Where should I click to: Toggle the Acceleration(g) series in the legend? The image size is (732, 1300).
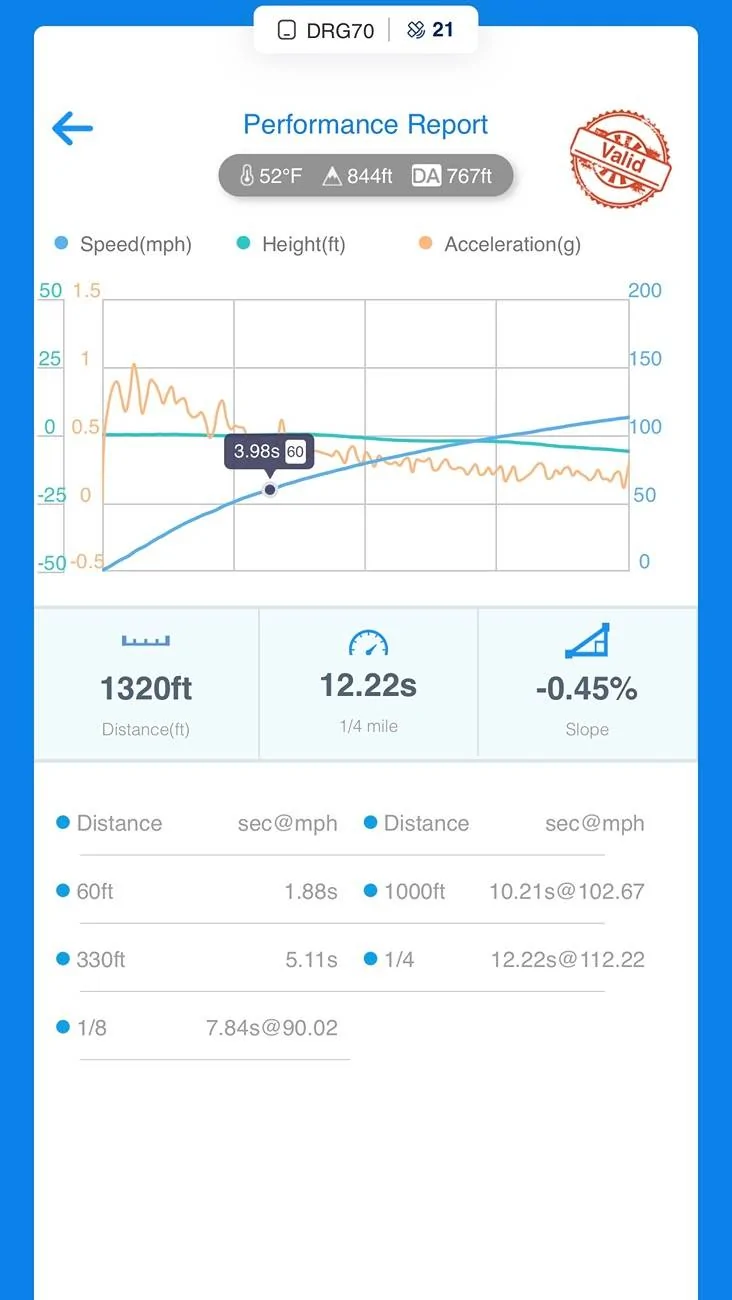[499, 244]
